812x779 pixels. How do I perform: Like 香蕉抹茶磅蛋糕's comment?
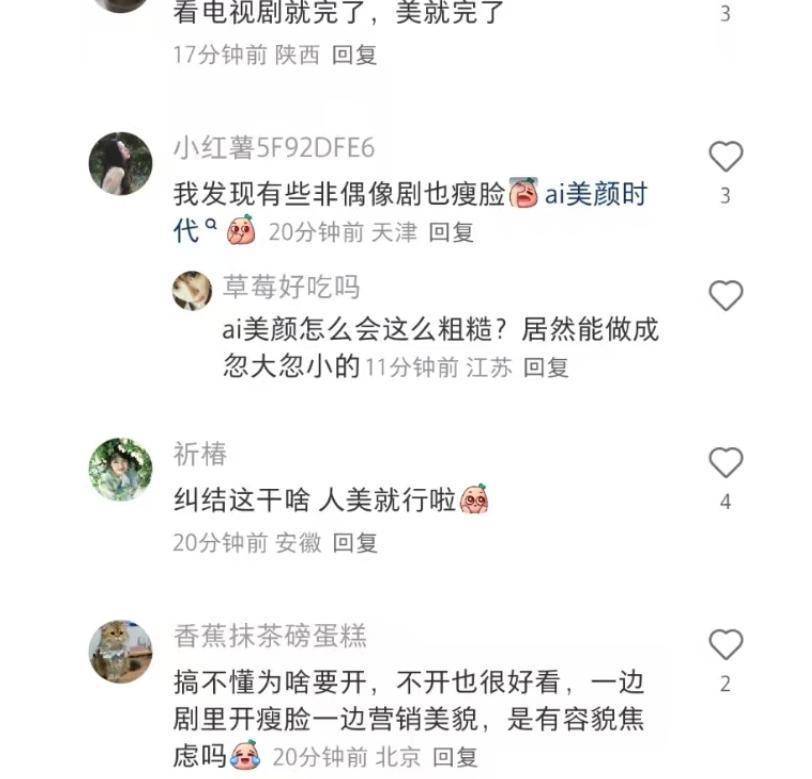click(726, 645)
